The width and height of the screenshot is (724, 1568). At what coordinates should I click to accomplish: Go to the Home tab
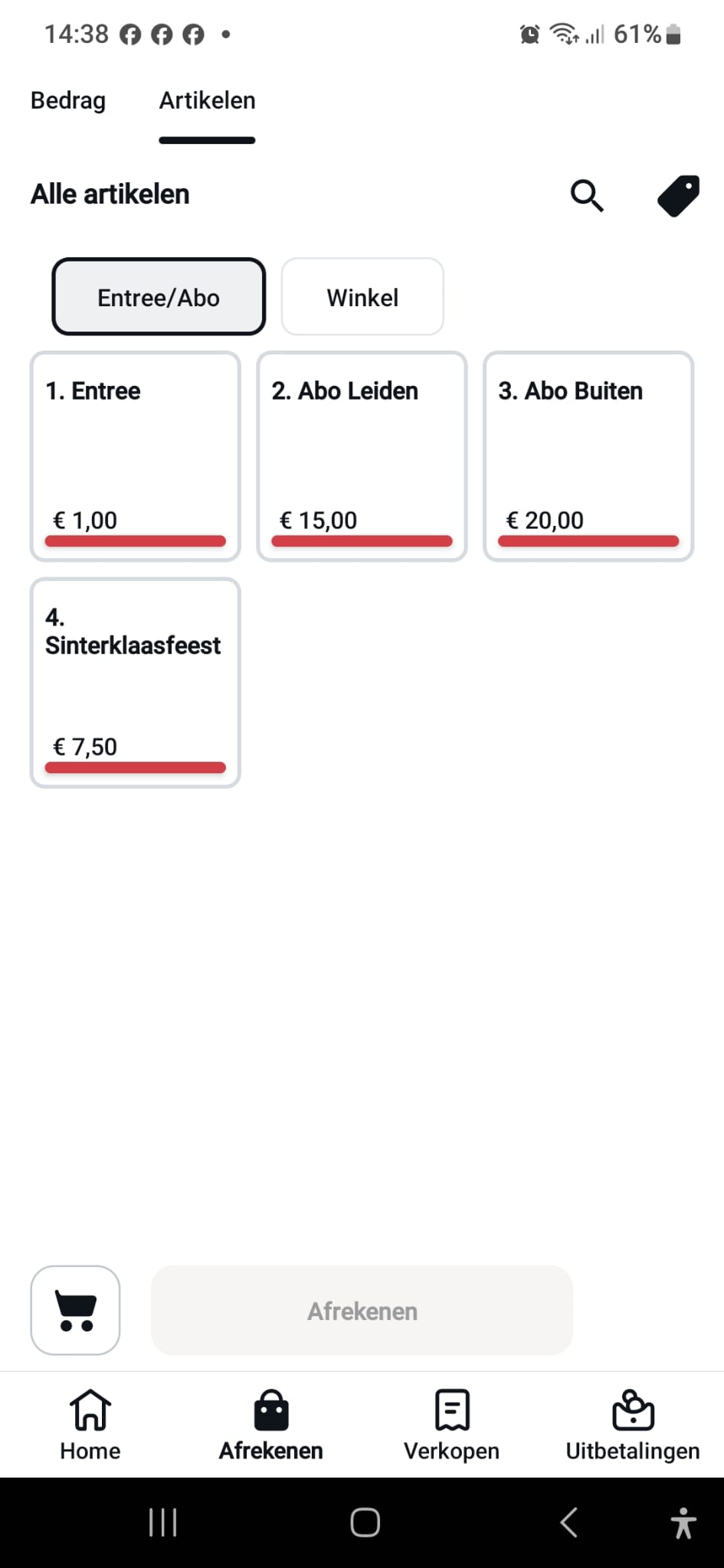point(90,1425)
